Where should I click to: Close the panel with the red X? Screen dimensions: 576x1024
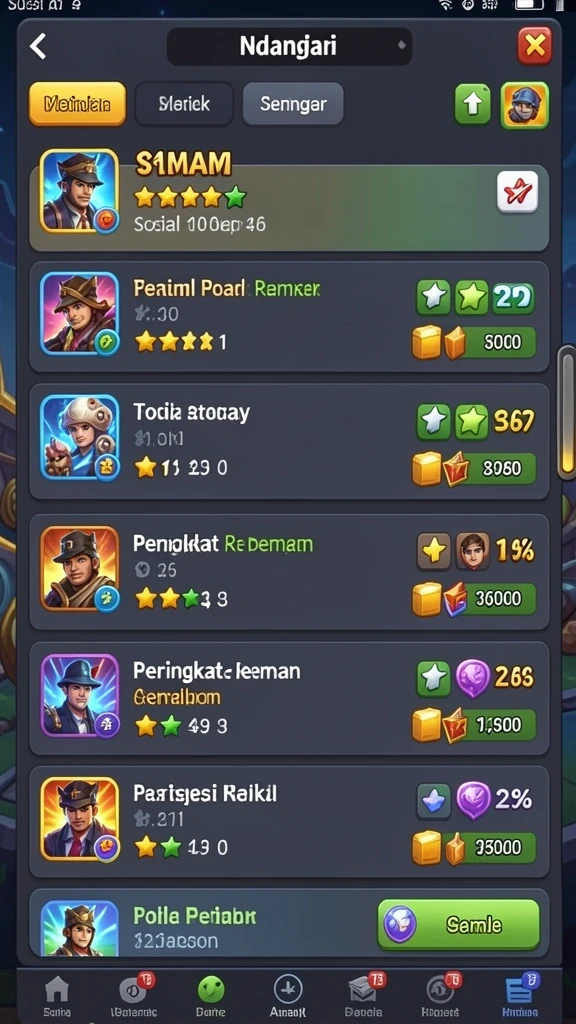click(535, 46)
